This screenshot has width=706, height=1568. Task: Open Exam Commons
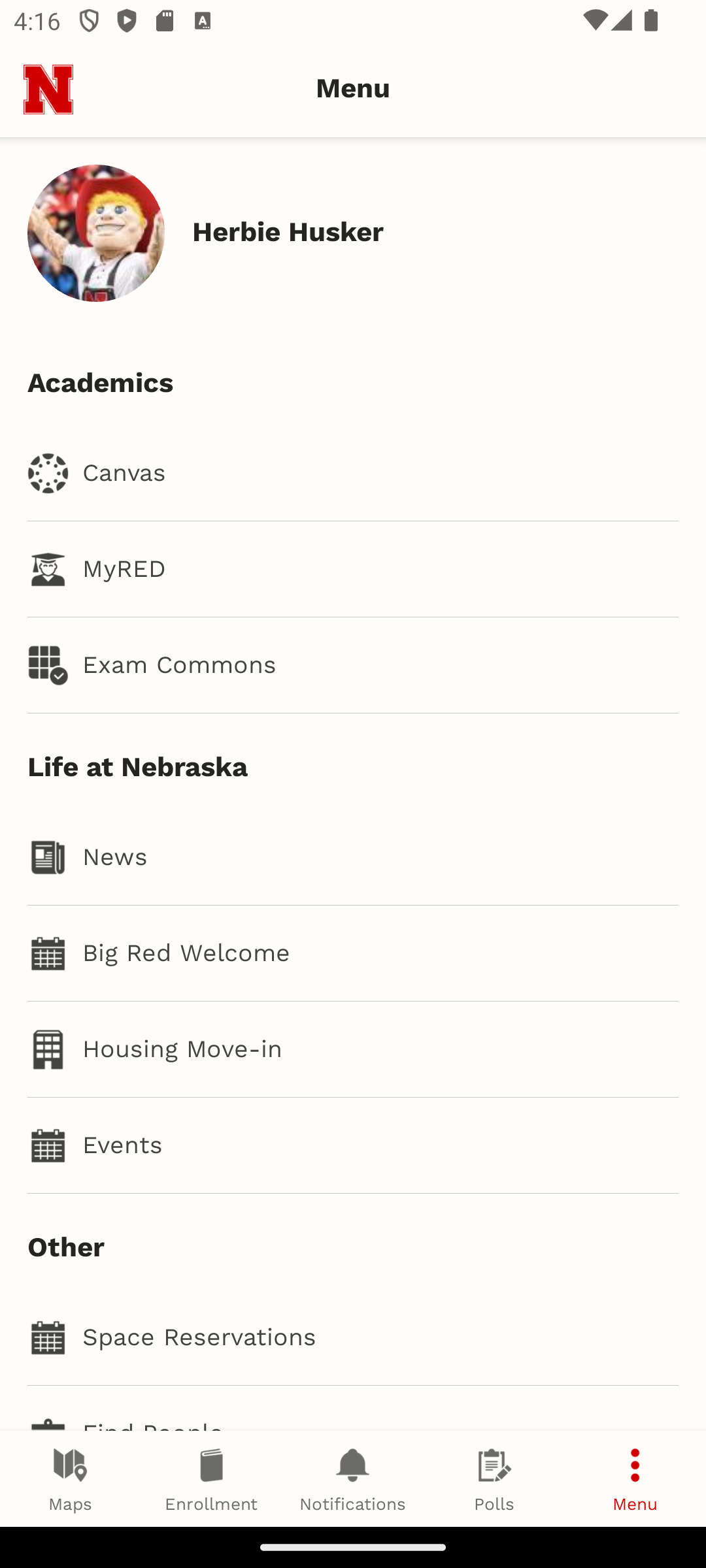pyautogui.click(x=353, y=665)
